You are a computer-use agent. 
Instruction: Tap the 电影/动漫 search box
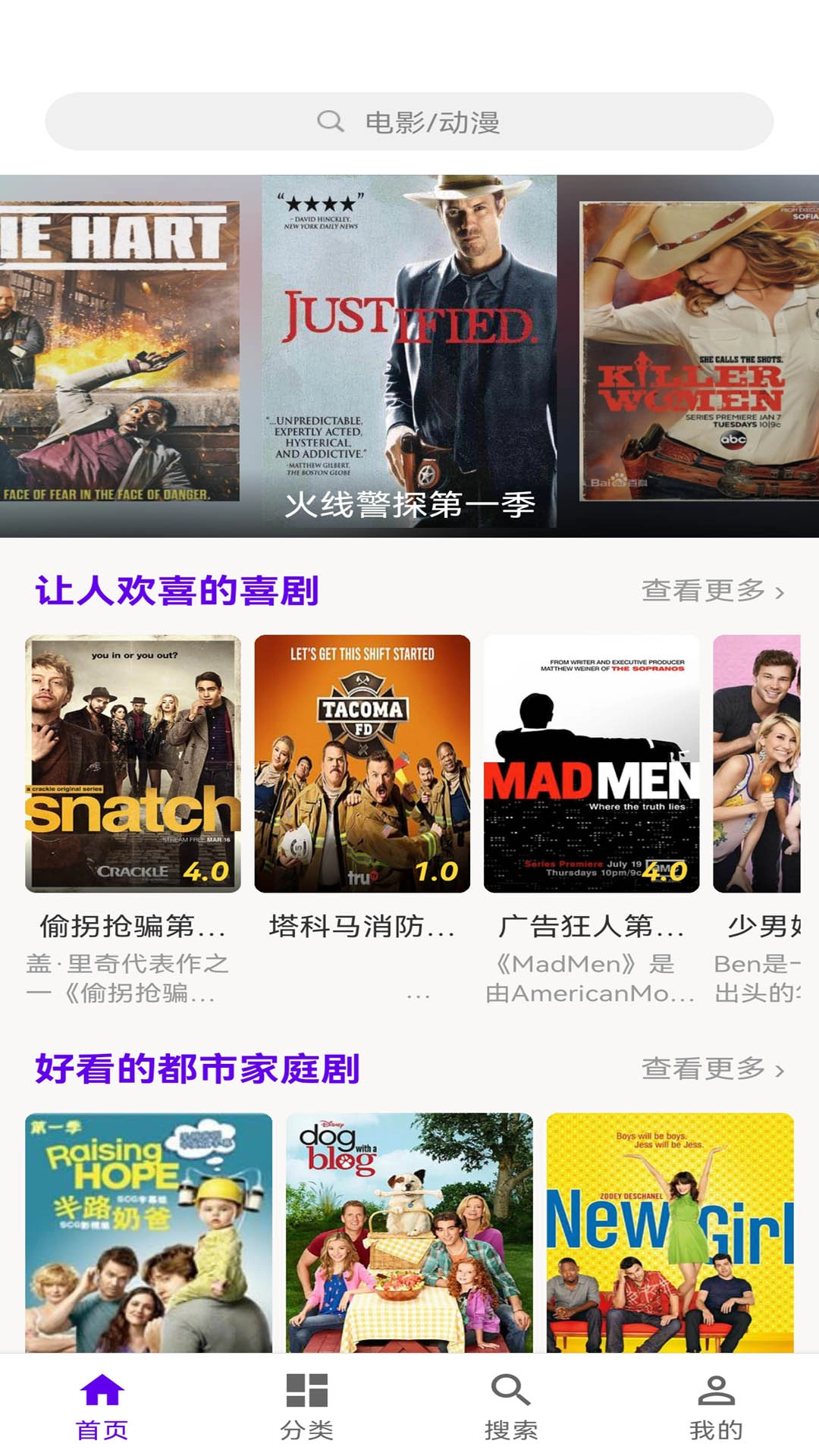coord(409,121)
